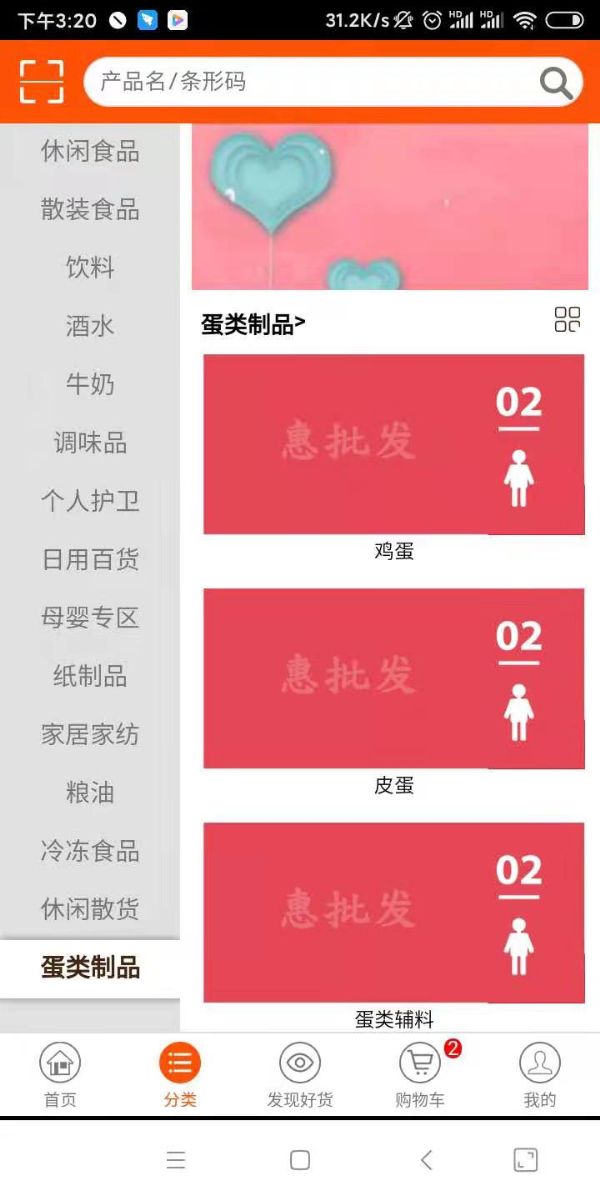Open the 鸡蛋 subcategory tile

pos(393,445)
